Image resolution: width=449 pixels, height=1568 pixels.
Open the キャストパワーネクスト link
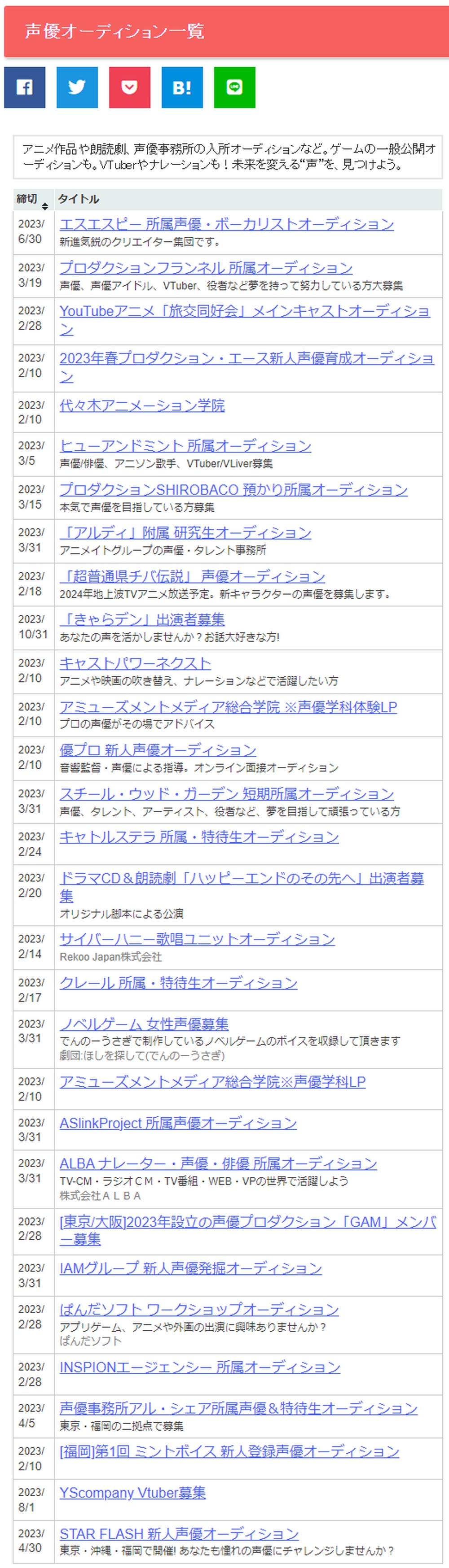pos(135,663)
